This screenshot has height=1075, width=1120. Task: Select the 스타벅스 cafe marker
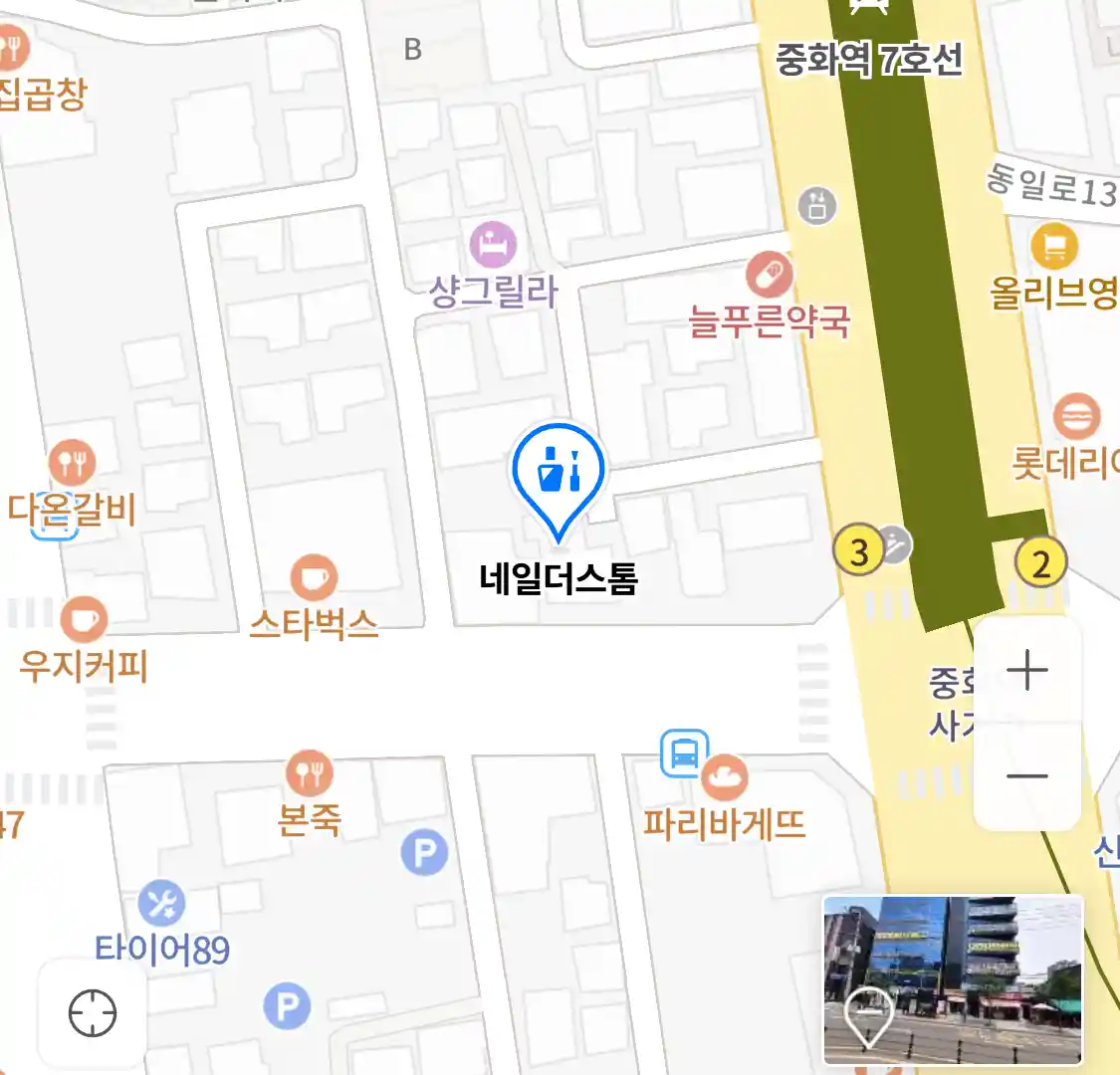pos(314,578)
